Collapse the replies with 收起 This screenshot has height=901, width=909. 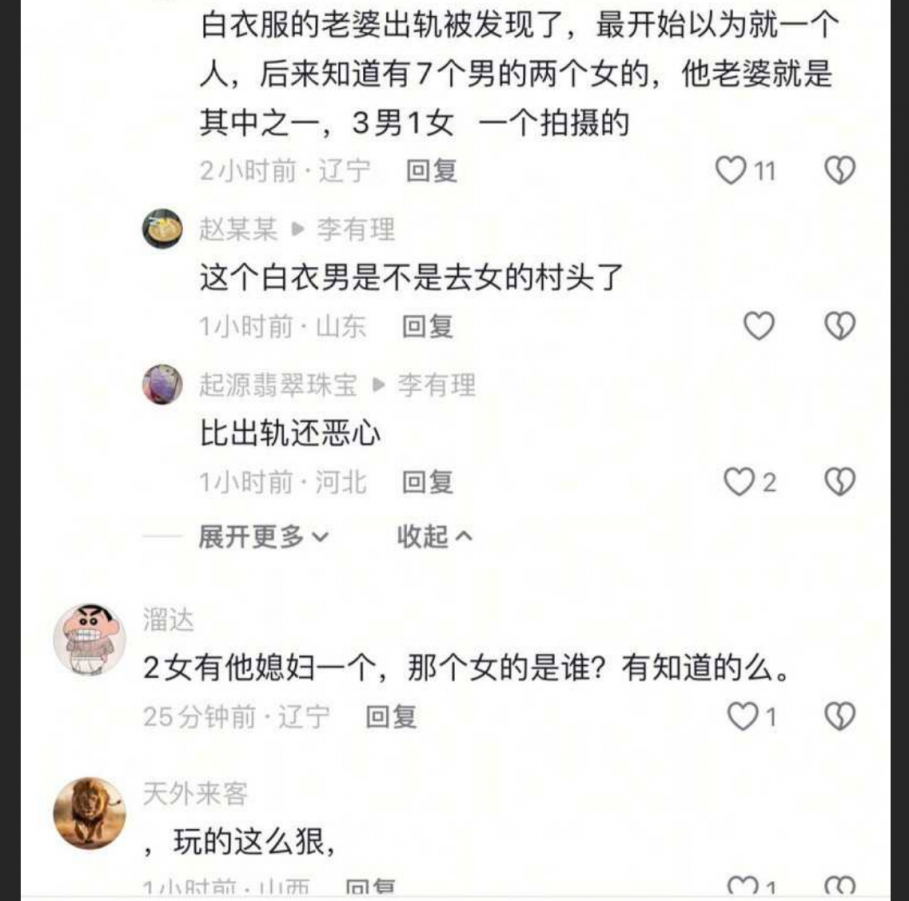pos(434,537)
